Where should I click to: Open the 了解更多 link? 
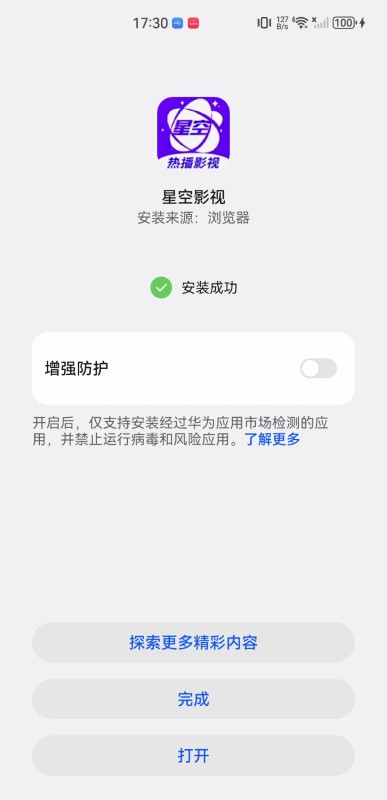pos(273,439)
